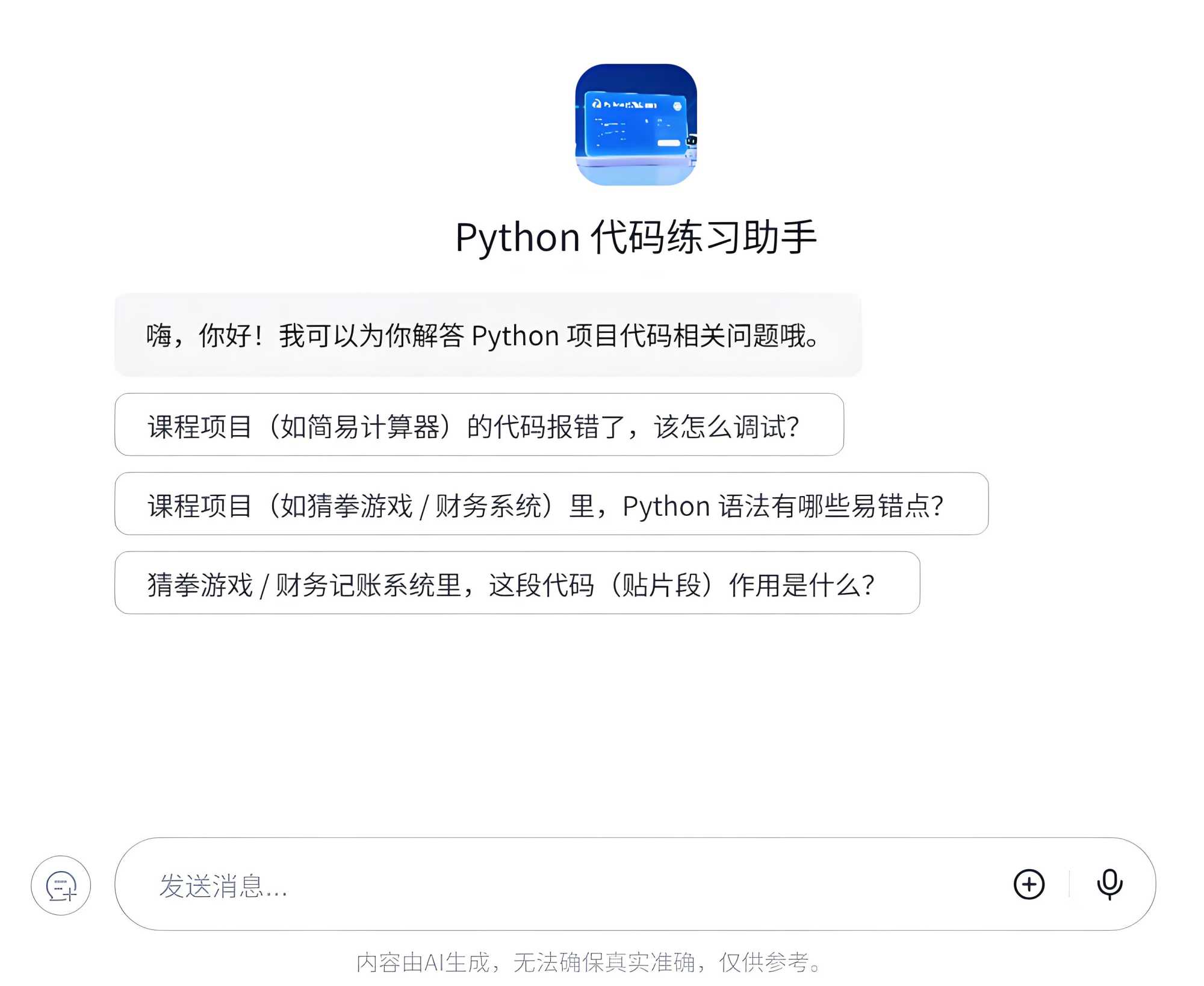Start a new chat conversation
Image resolution: width=1204 pixels, height=986 pixels.
coord(61,885)
